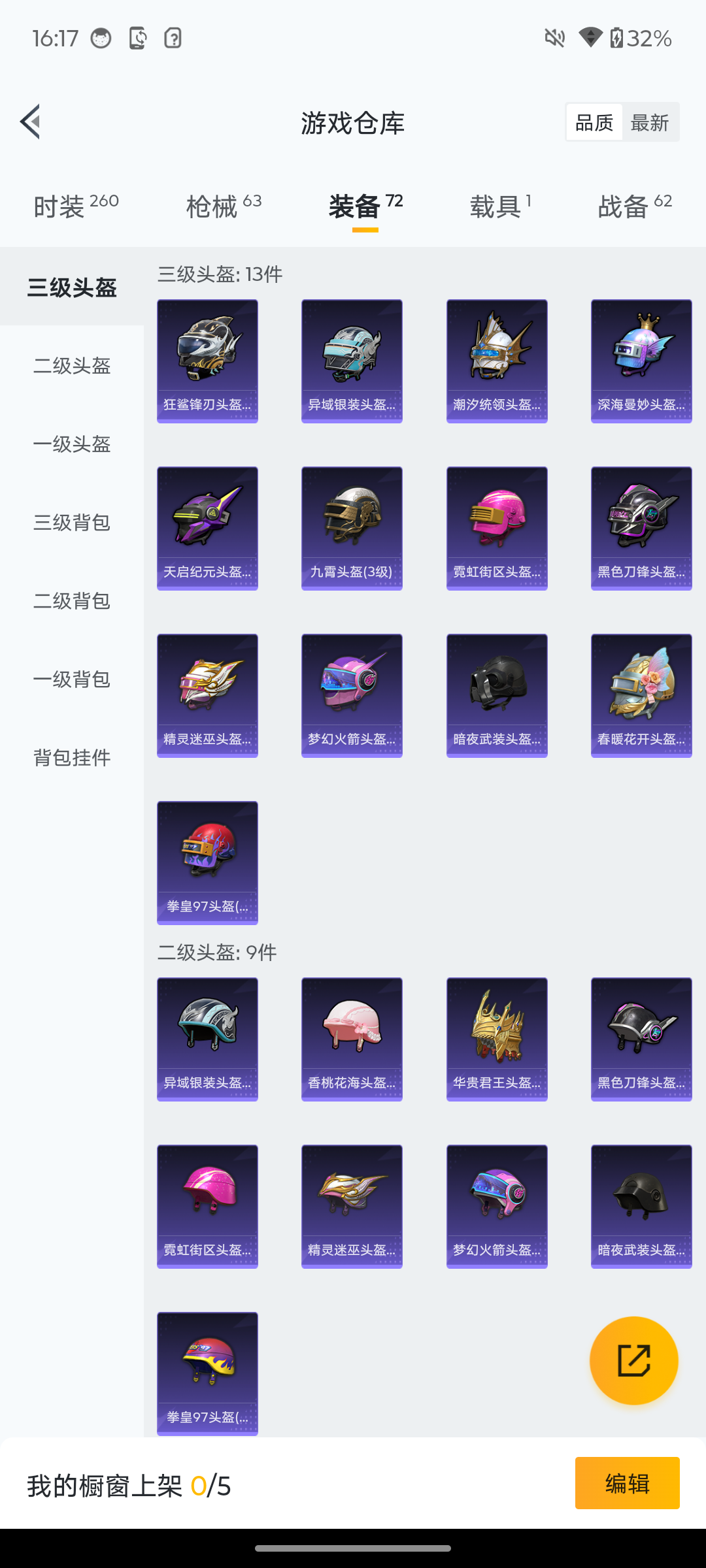The height and width of the screenshot is (1568, 706).
Task: Open the 香桃花海头盔 item
Action: tap(352, 1039)
